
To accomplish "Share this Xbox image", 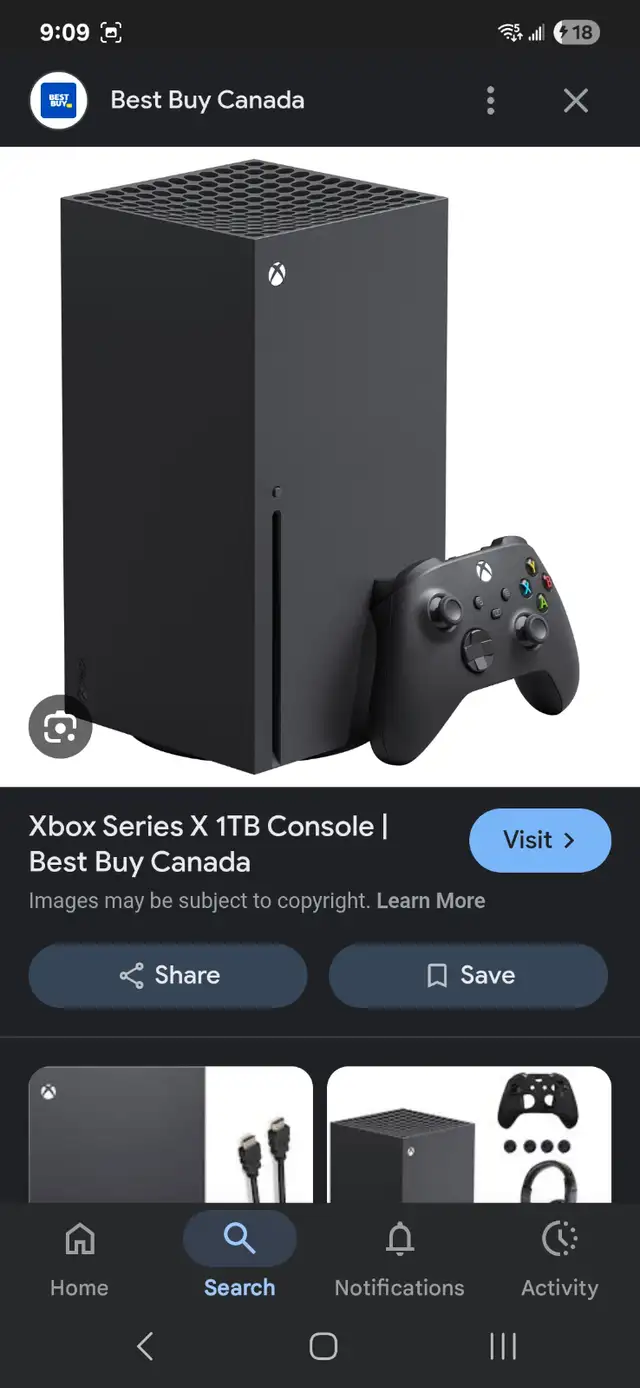I will pyautogui.click(x=168, y=975).
